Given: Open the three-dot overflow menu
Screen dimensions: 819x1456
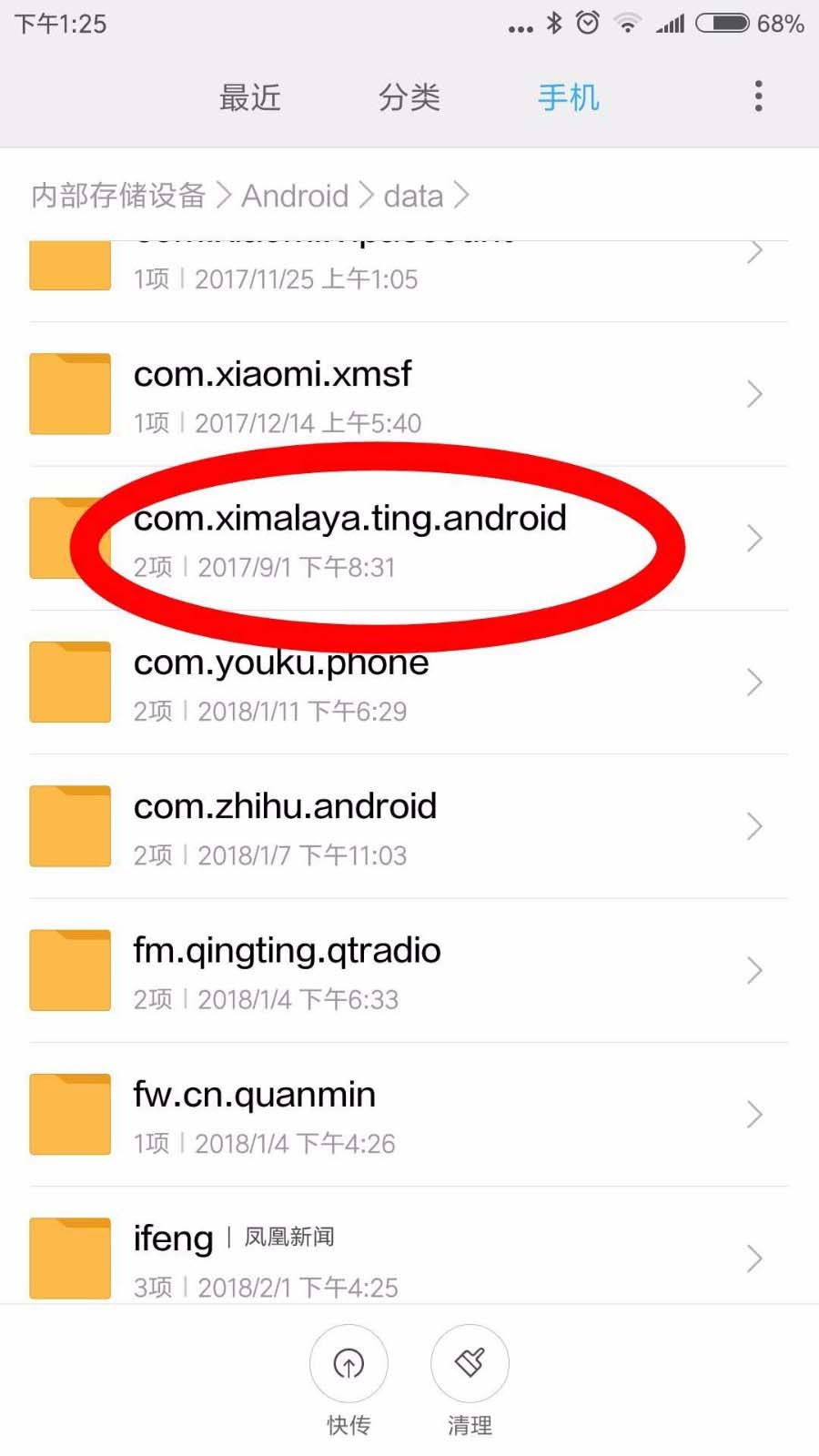Looking at the screenshot, I should (x=758, y=96).
